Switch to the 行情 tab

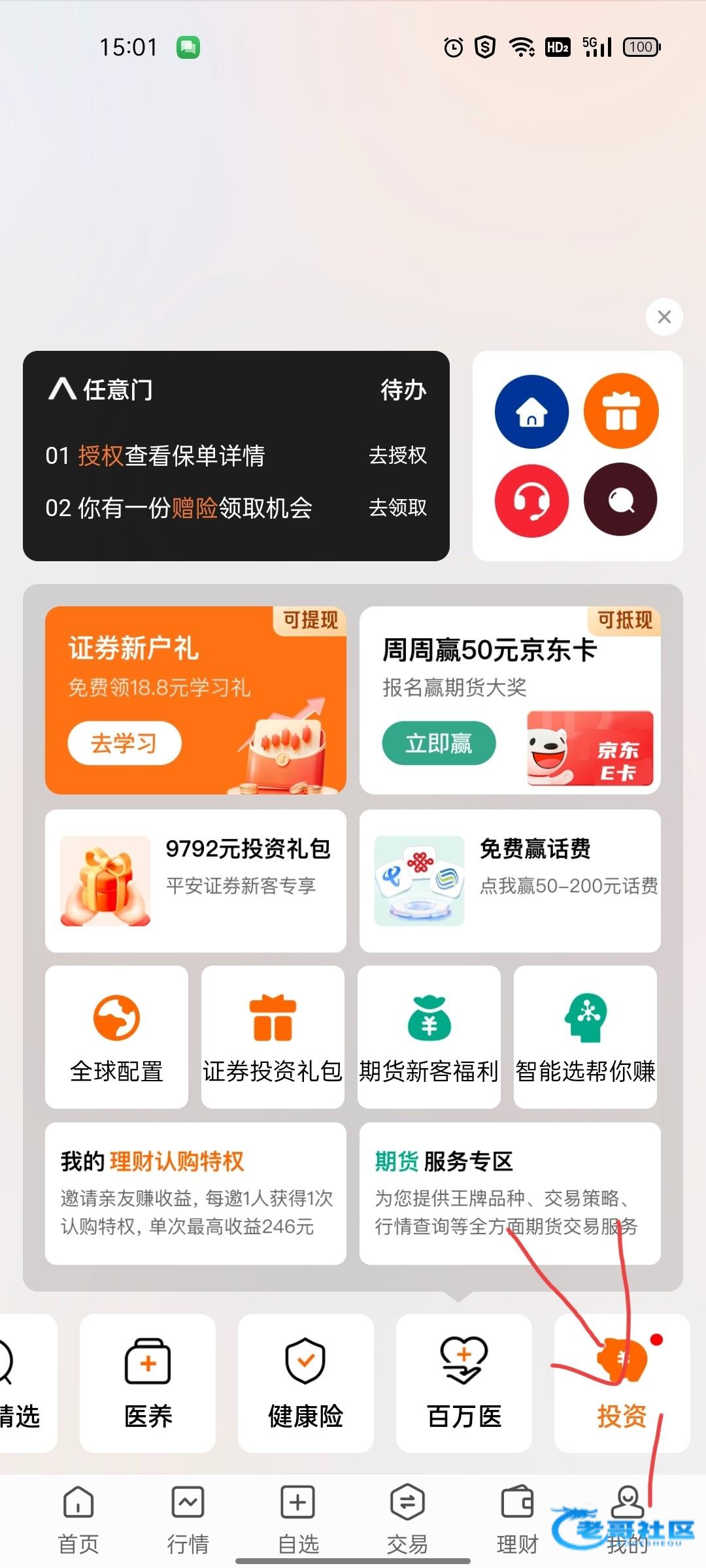(188, 1520)
